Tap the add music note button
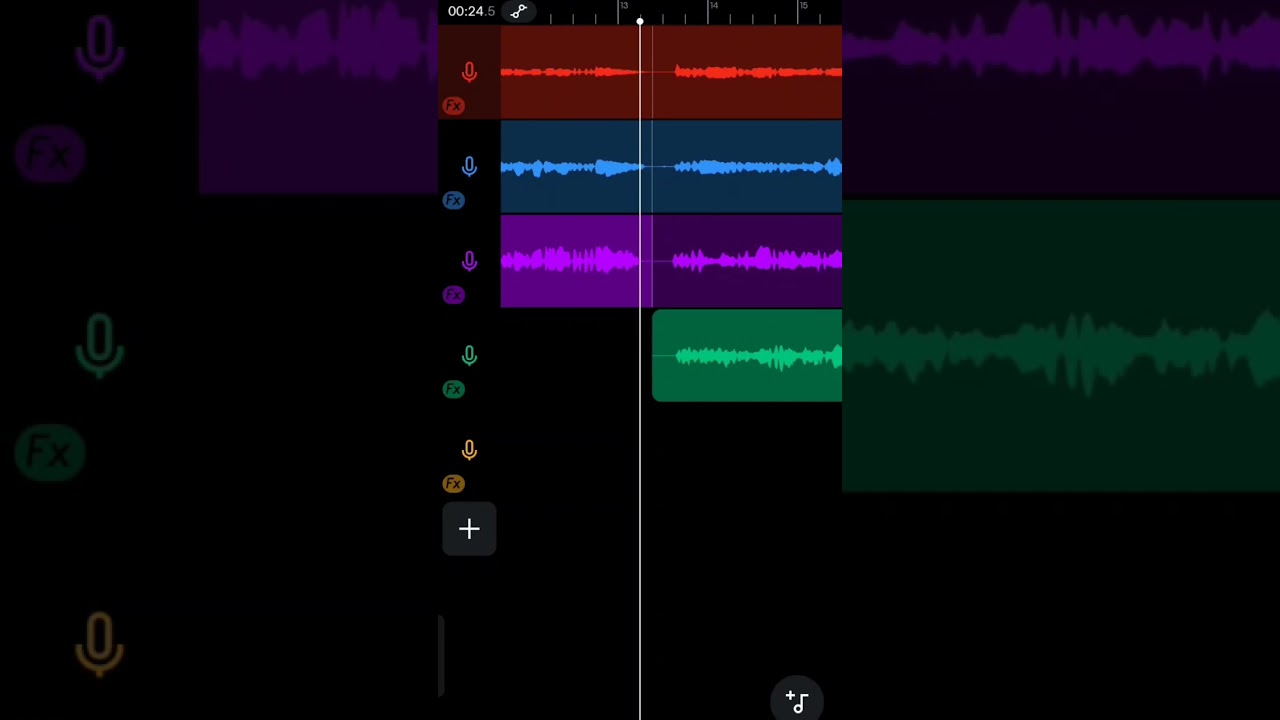 pos(797,701)
